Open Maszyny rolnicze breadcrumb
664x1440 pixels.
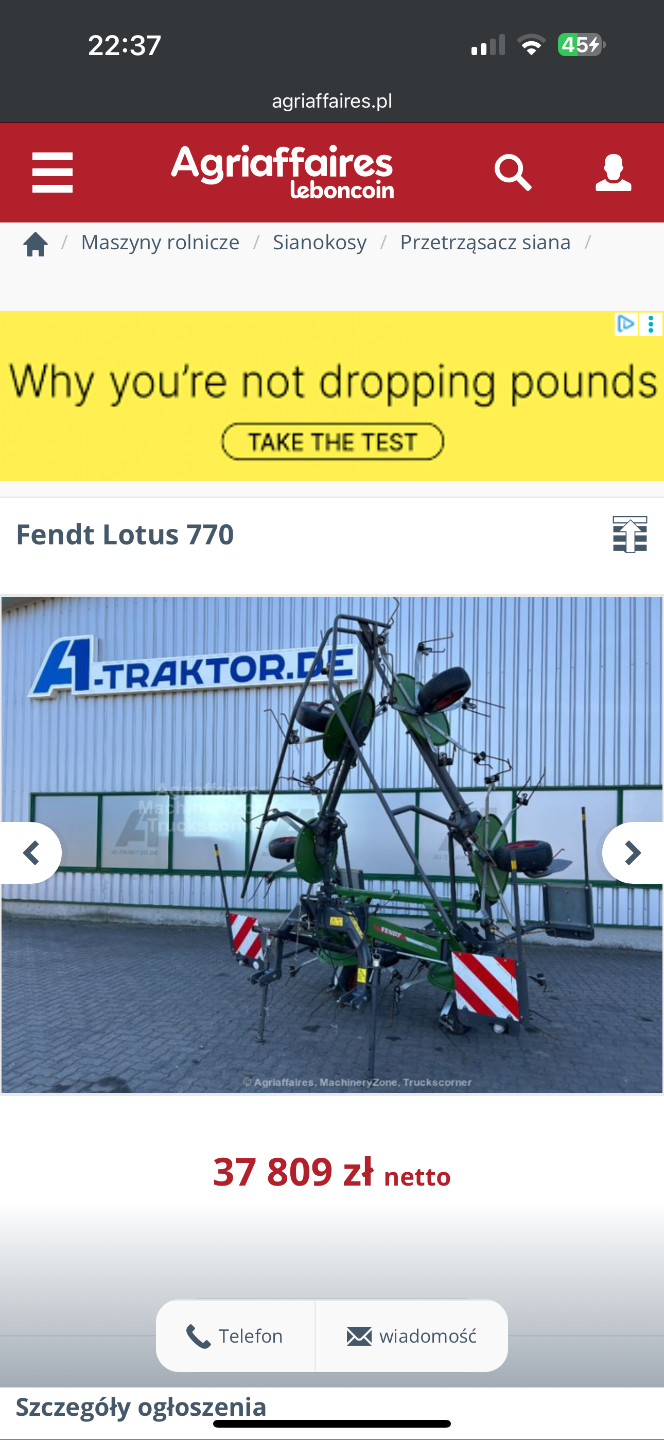[160, 242]
